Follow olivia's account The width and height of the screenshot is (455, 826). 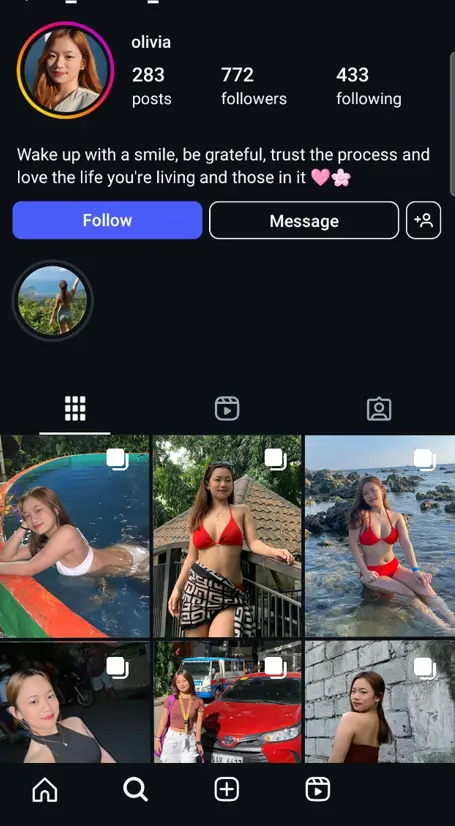point(107,220)
